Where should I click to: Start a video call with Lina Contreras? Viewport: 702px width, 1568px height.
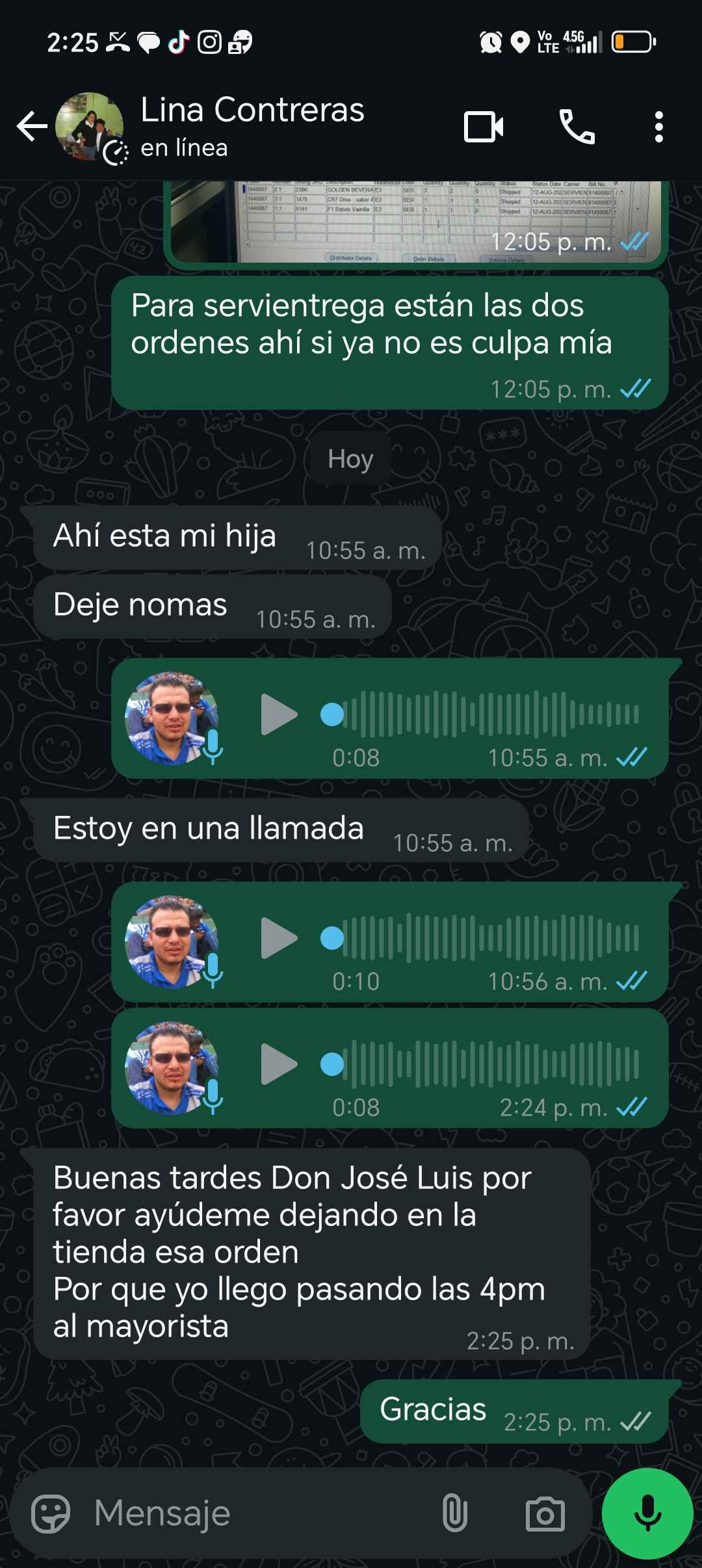pos(484,126)
